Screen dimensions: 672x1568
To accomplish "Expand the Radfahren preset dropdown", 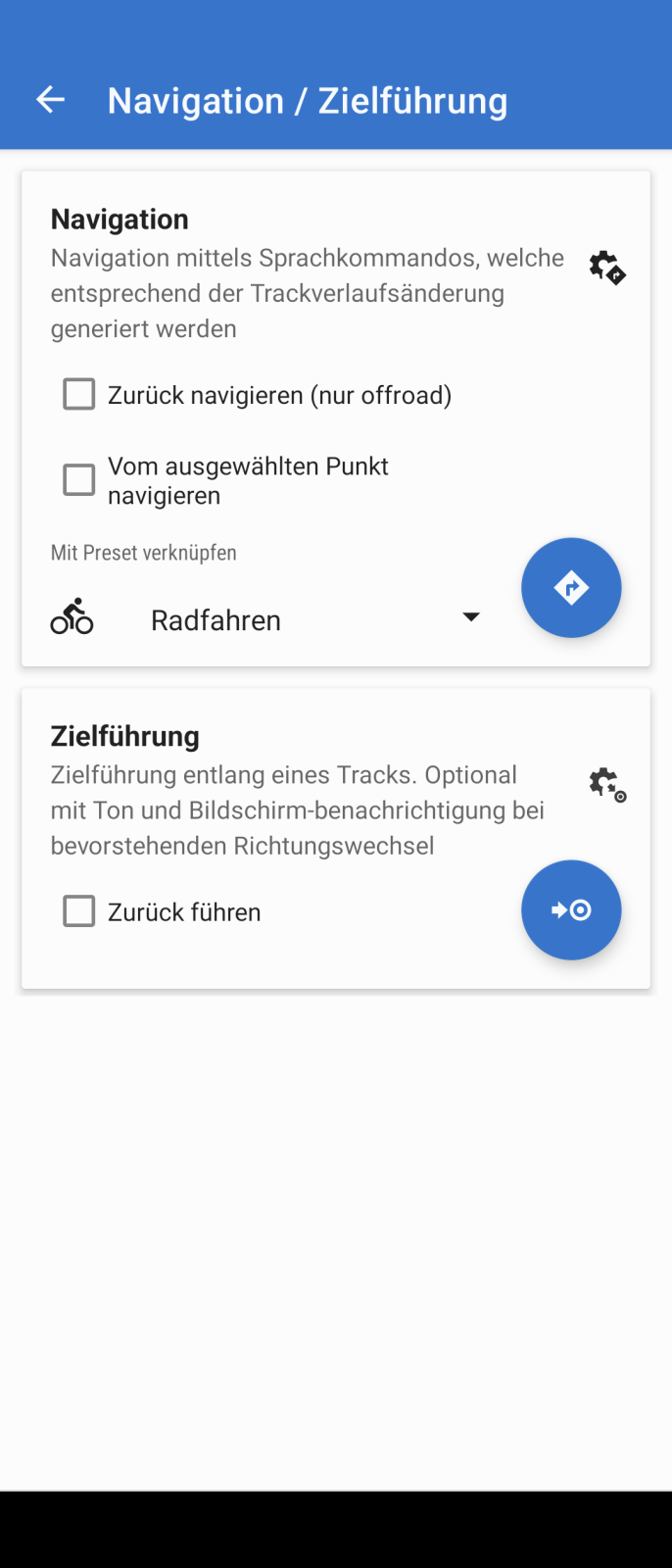I will 470,617.
